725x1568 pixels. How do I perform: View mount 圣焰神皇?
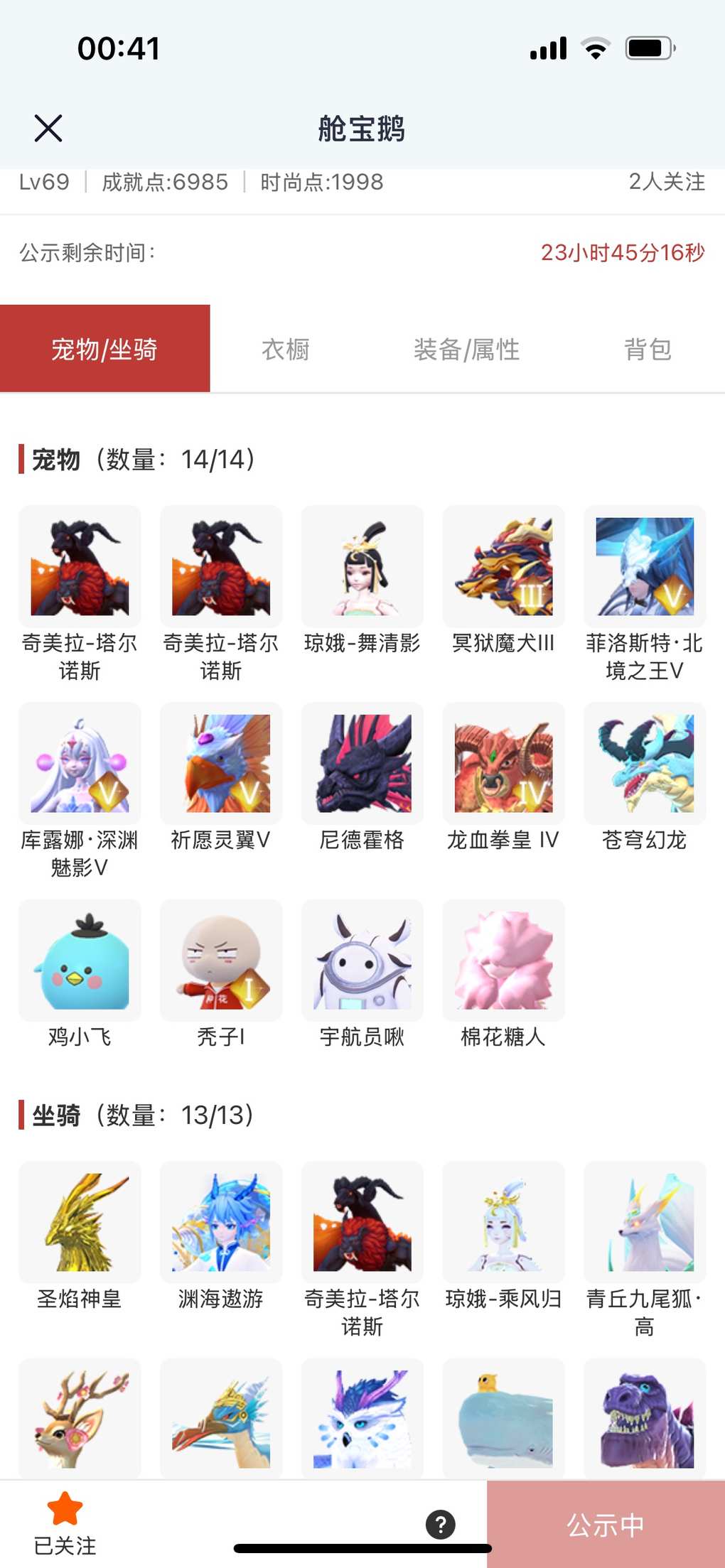coord(80,1222)
